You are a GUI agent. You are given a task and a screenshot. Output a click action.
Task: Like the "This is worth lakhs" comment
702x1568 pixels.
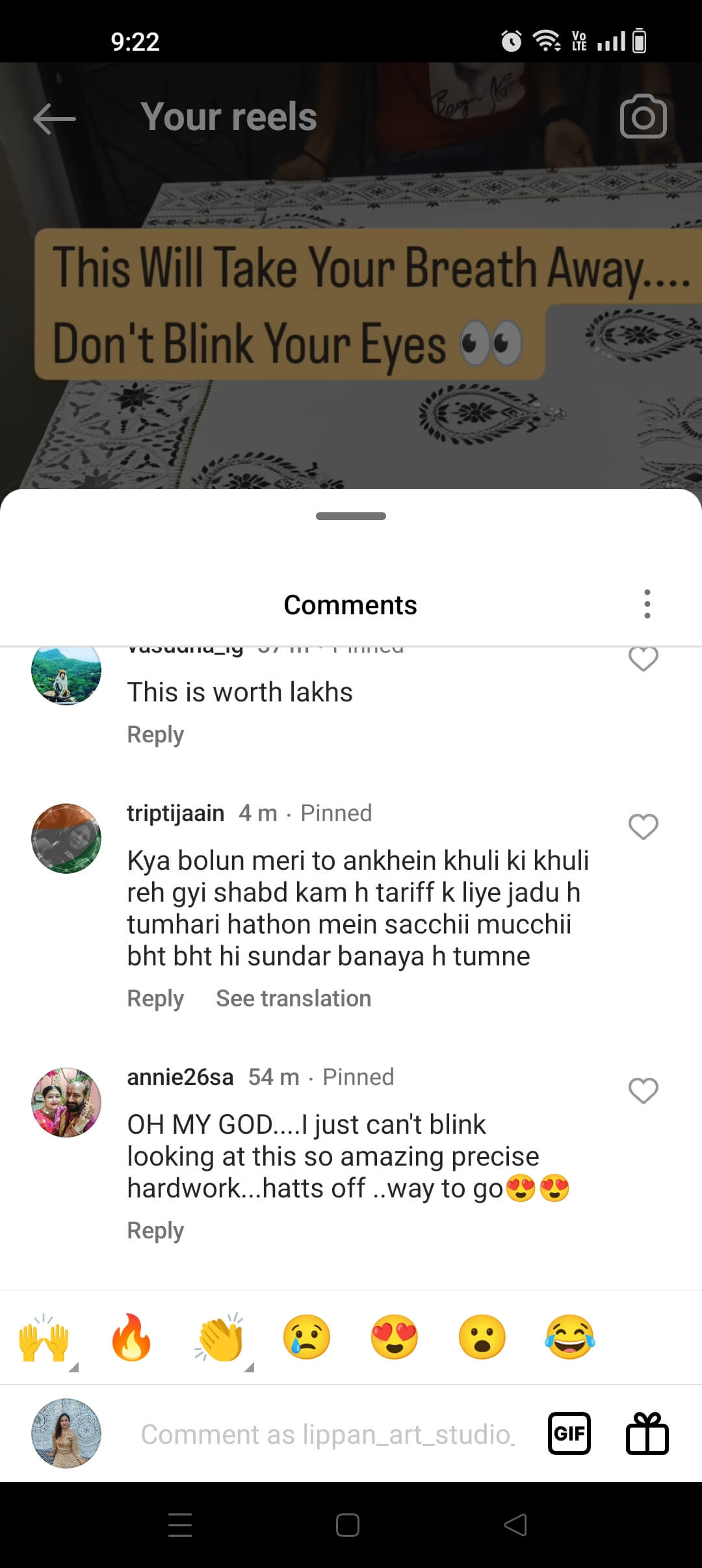pos(643,659)
